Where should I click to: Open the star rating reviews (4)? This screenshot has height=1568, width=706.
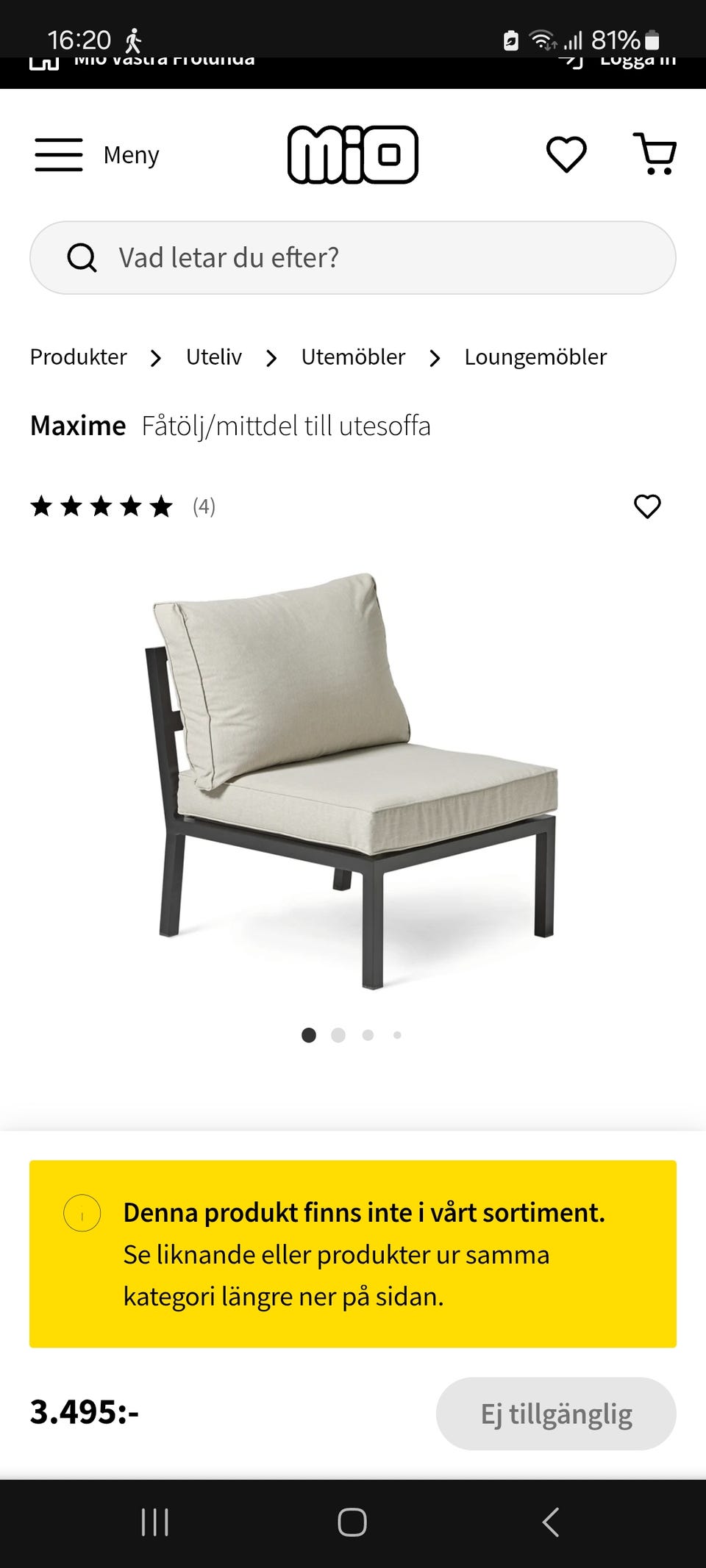pyautogui.click(x=121, y=506)
